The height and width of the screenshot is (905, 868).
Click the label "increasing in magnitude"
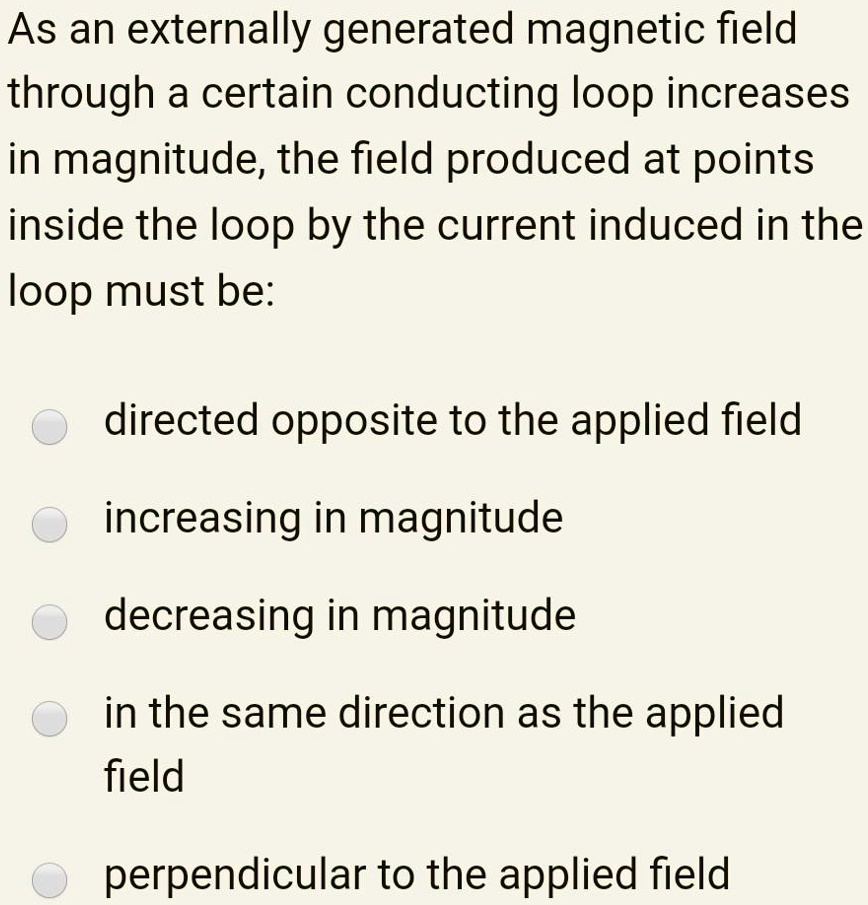coord(334,518)
